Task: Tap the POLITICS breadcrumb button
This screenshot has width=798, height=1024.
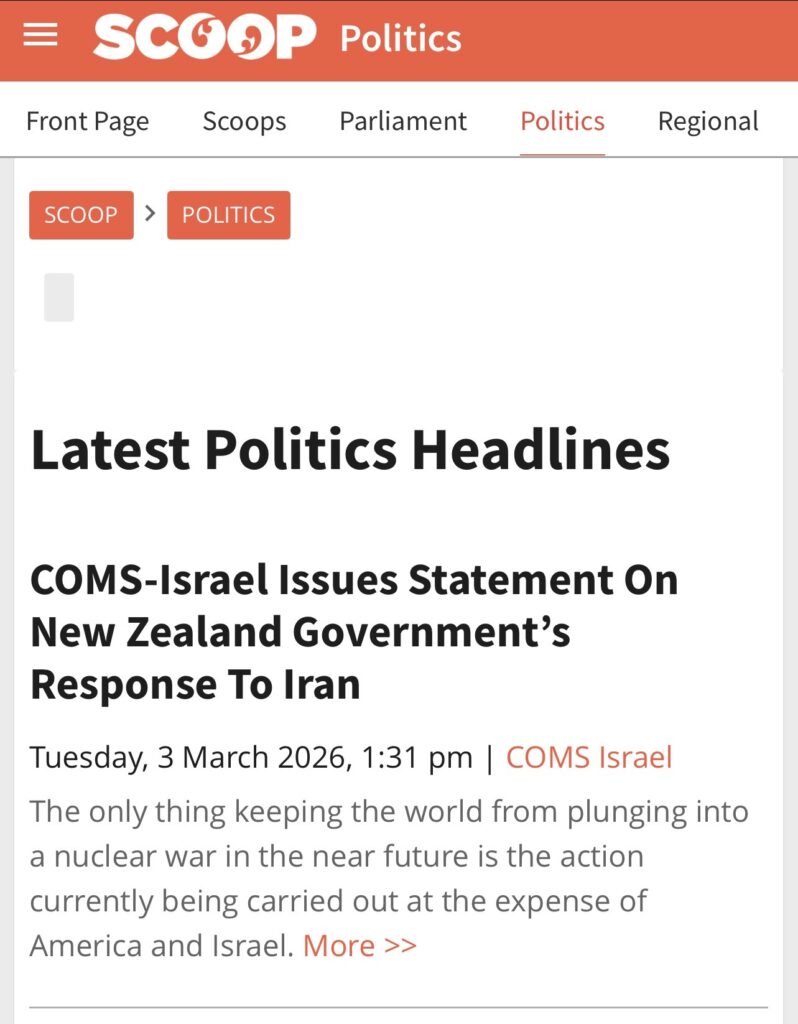Action: coord(228,215)
